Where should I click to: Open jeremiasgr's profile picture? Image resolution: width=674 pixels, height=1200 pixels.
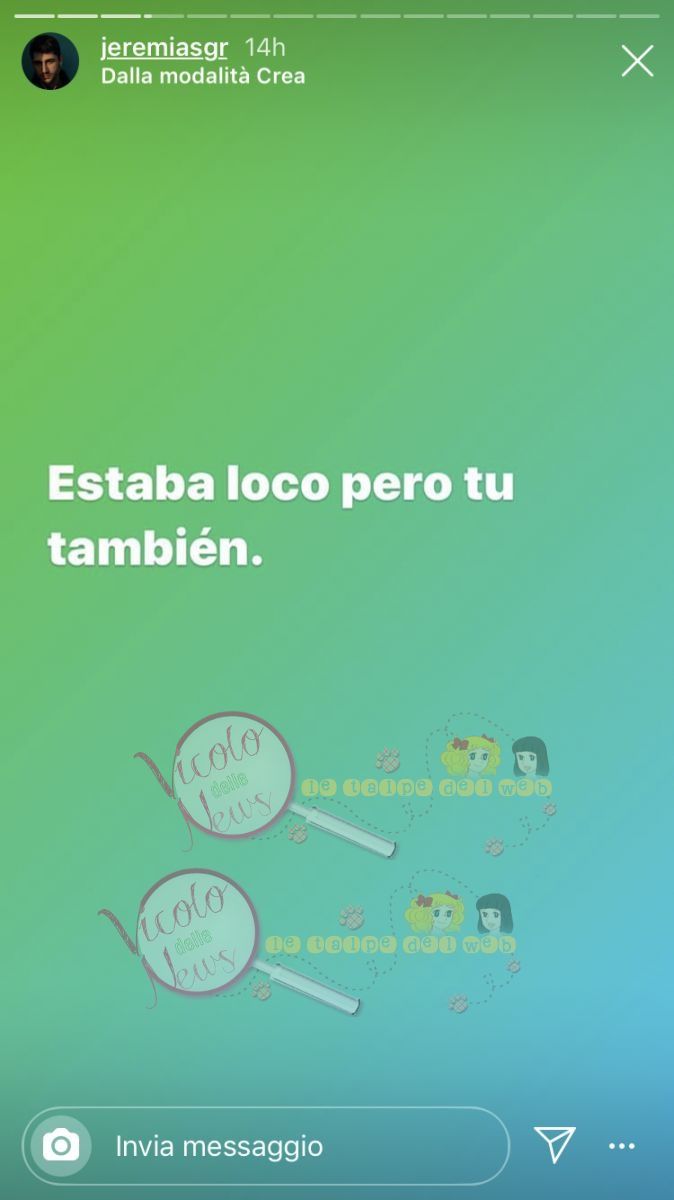(50, 61)
